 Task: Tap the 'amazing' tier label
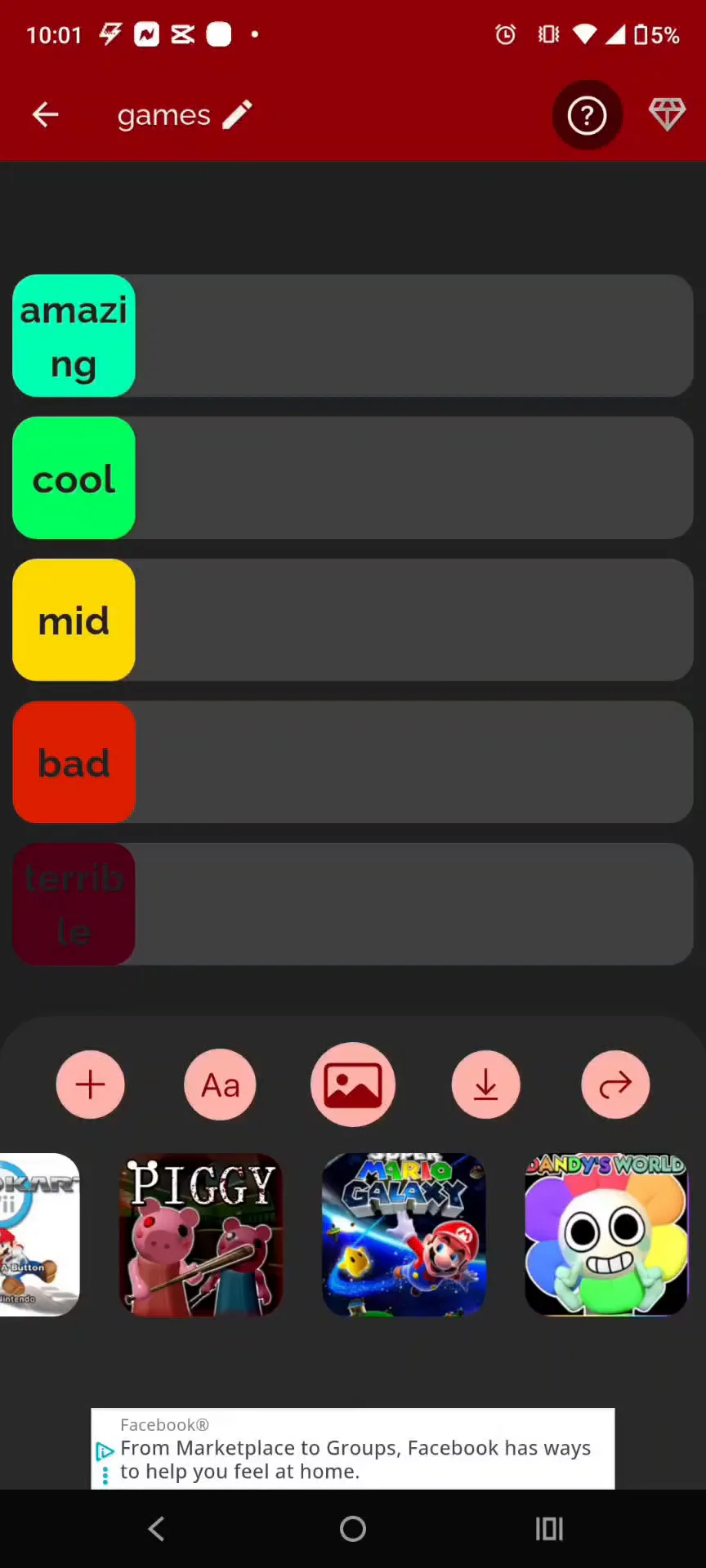(74, 336)
